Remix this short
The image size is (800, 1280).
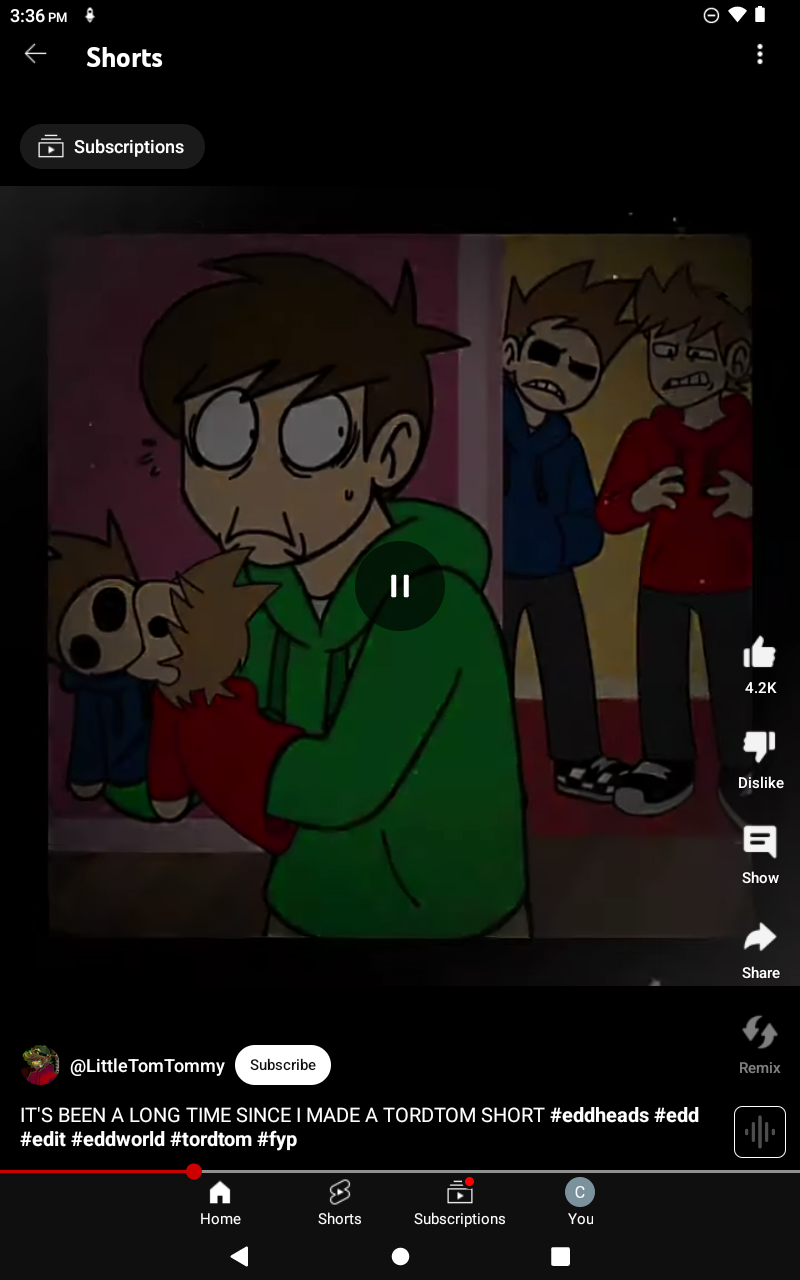click(x=760, y=1033)
